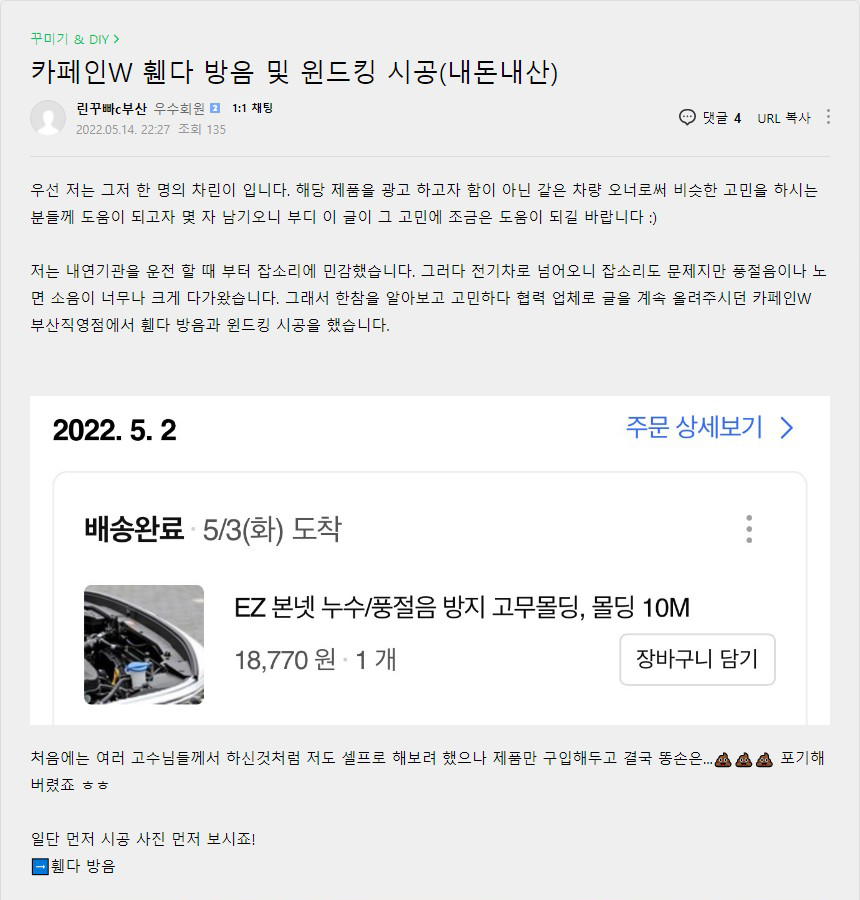Start 1:1 채팅 with the author
860x900 pixels.
pyautogui.click(x=252, y=108)
